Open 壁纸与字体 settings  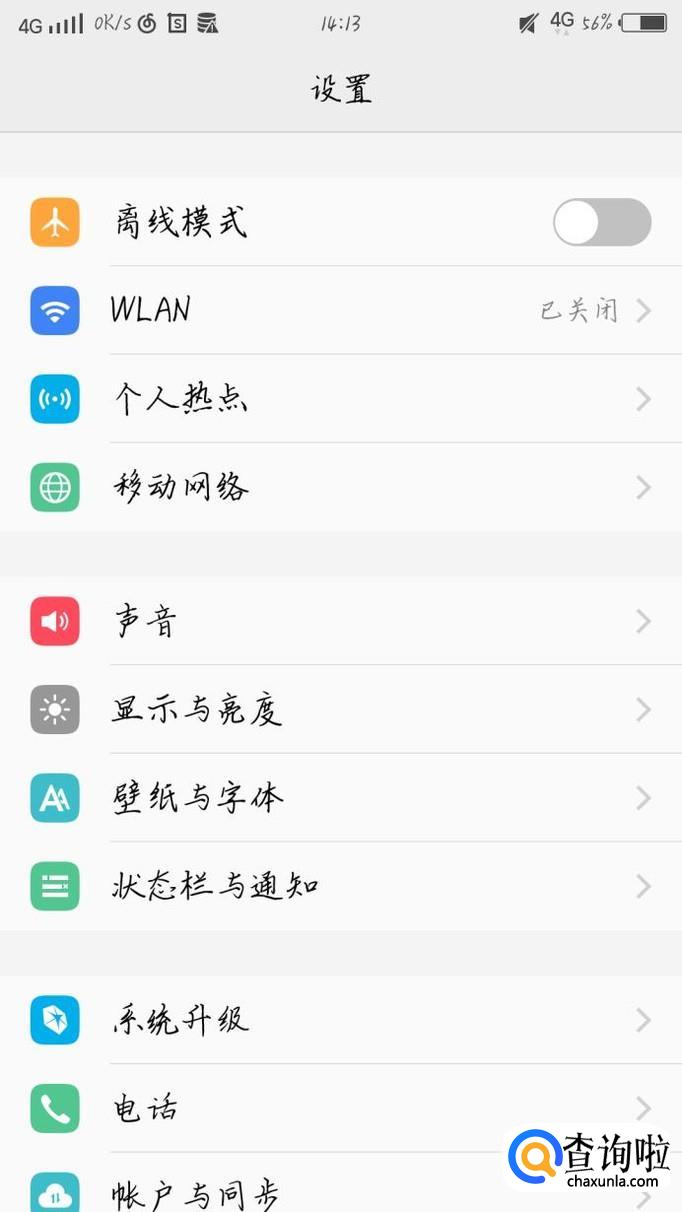click(340, 798)
